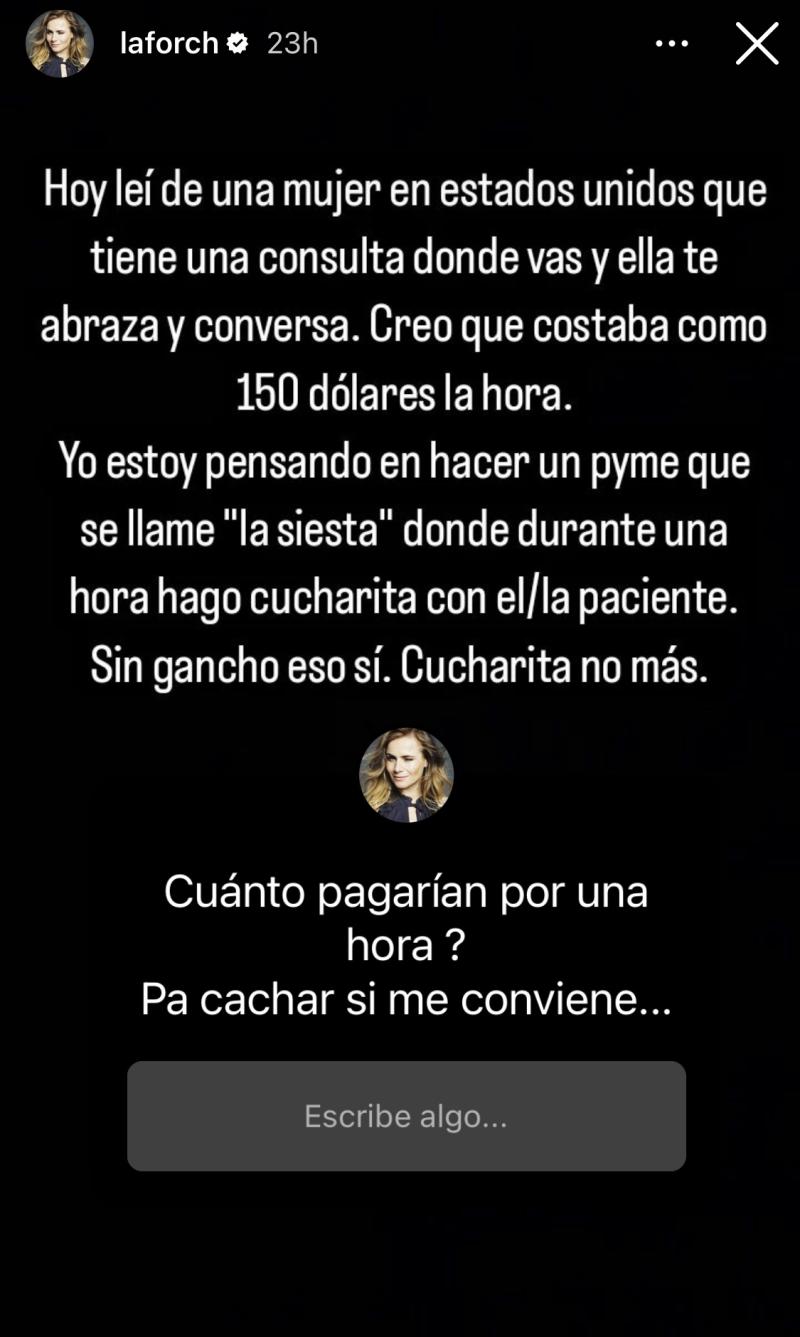The width and height of the screenshot is (800, 1337).
Task: Click the X to exit the story
Action: click(x=758, y=43)
